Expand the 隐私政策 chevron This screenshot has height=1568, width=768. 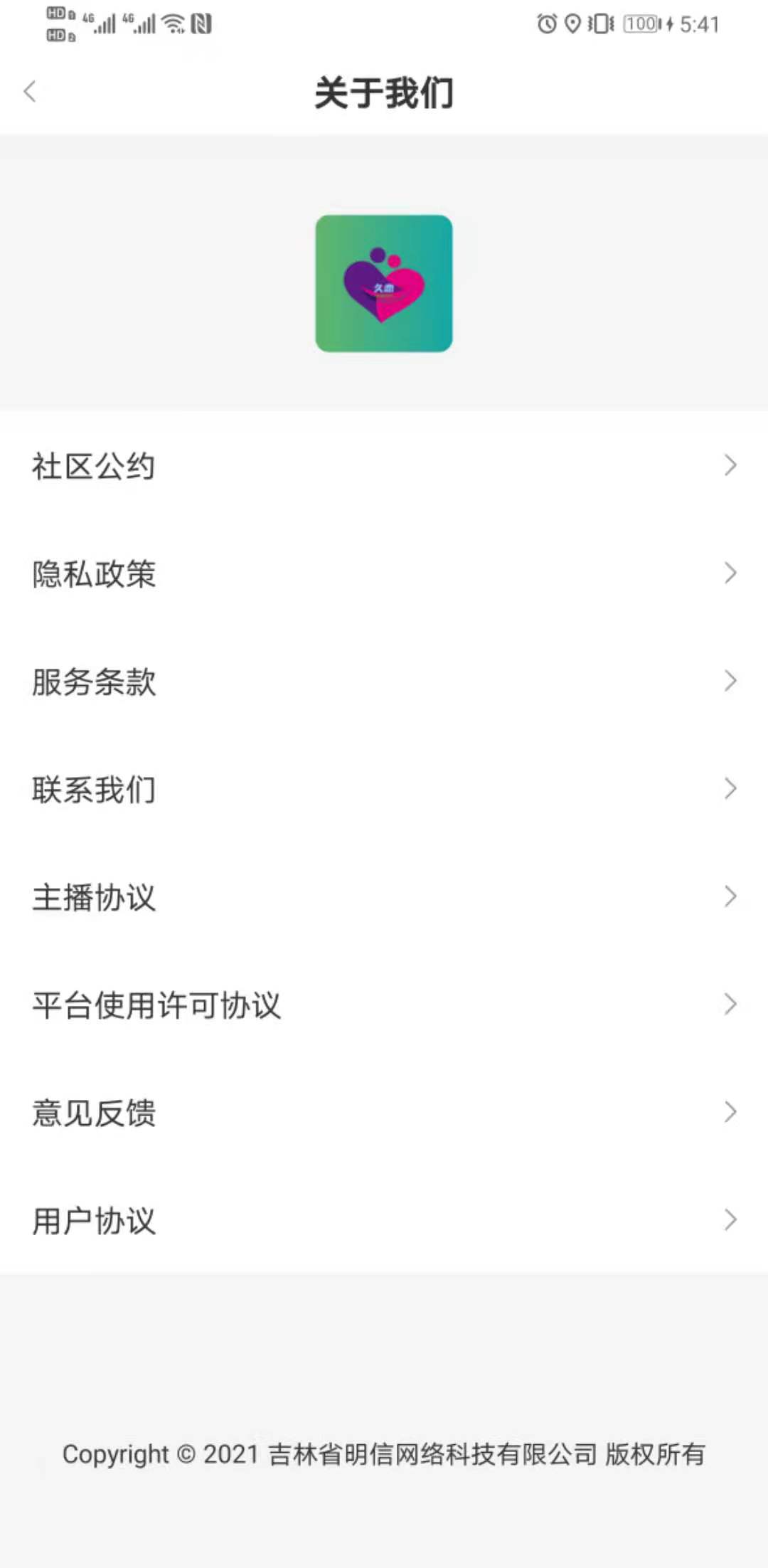(731, 573)
